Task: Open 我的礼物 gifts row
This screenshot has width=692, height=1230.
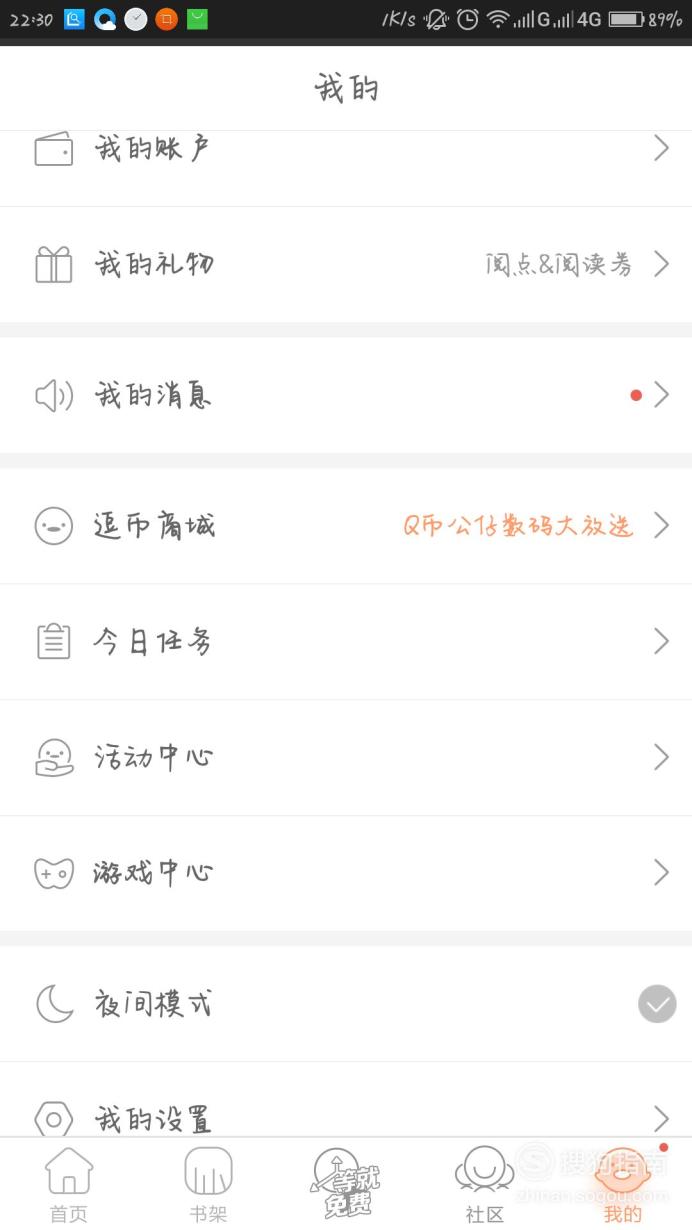Action: point(346,265)
